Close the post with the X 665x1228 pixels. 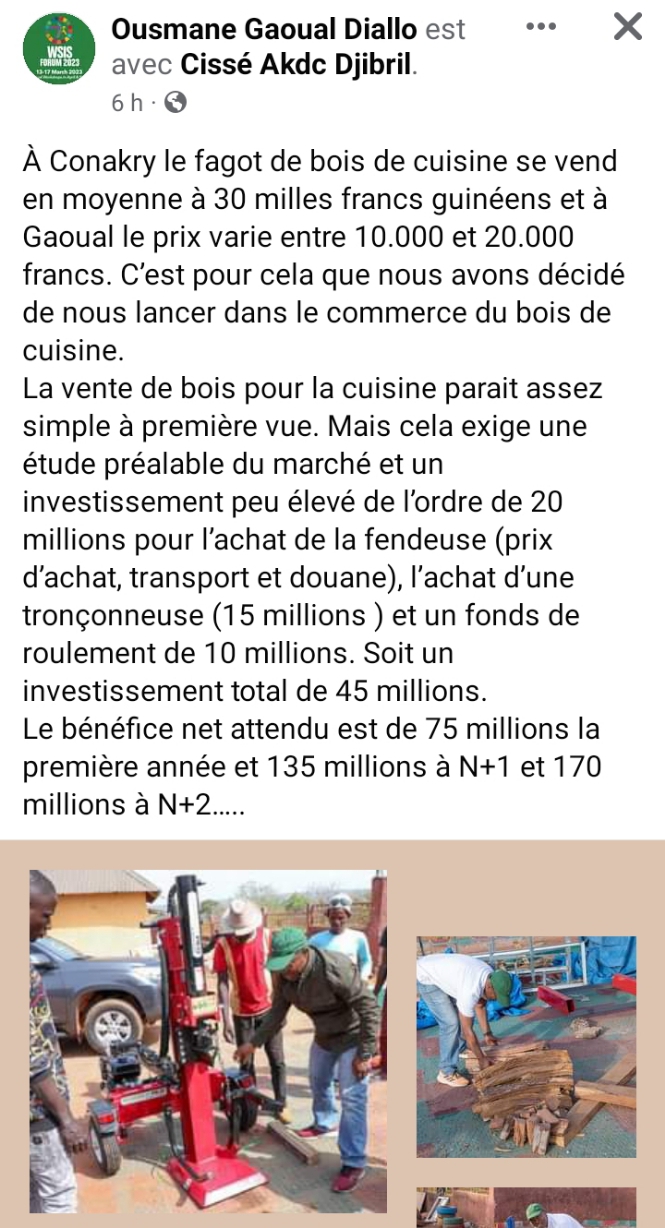tap(627, 26)
